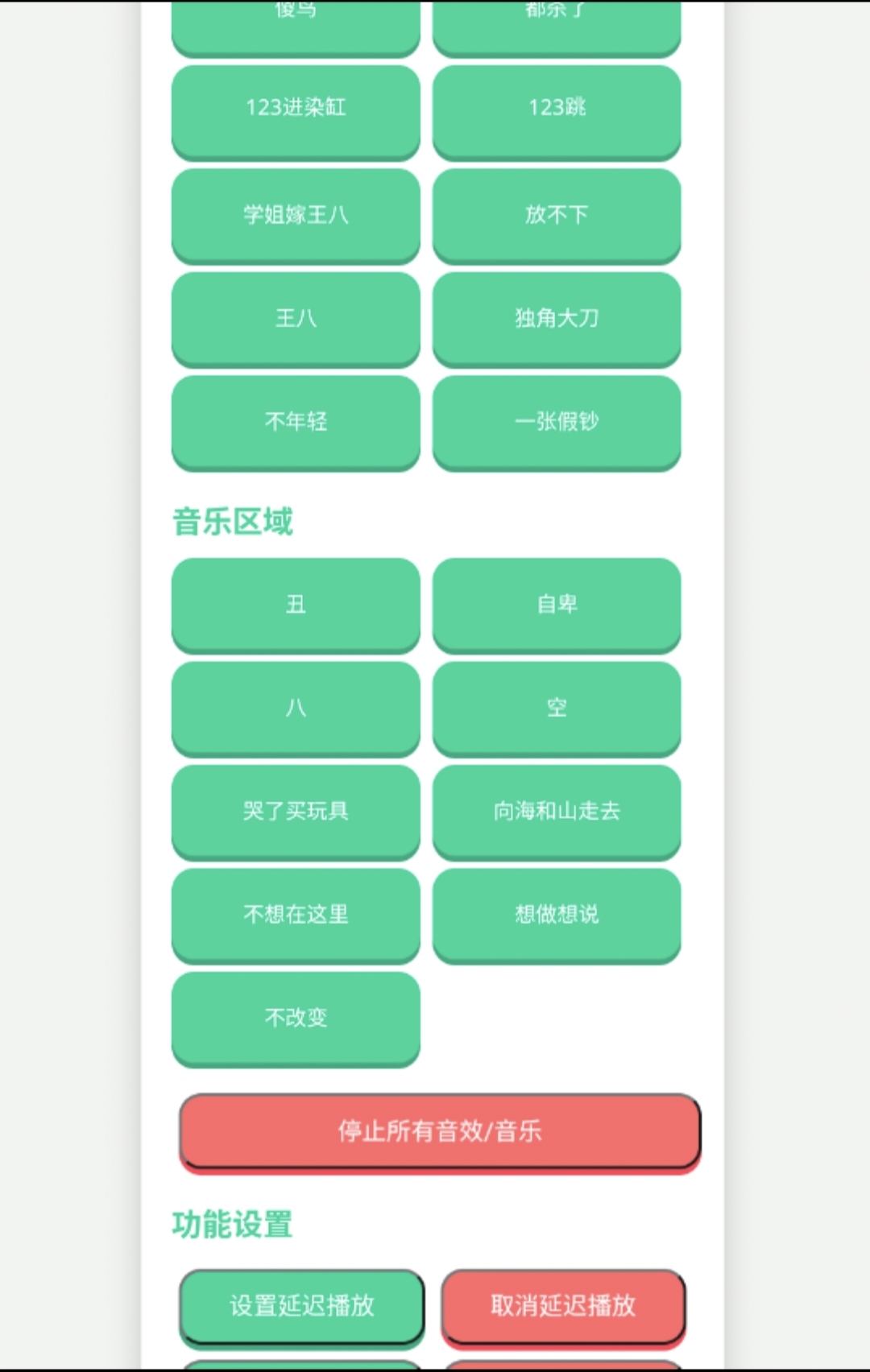The image size is (870, 1372).
Task: Stop all sounds with 停止所有音效/音乐
Action: pos(440,1131)
